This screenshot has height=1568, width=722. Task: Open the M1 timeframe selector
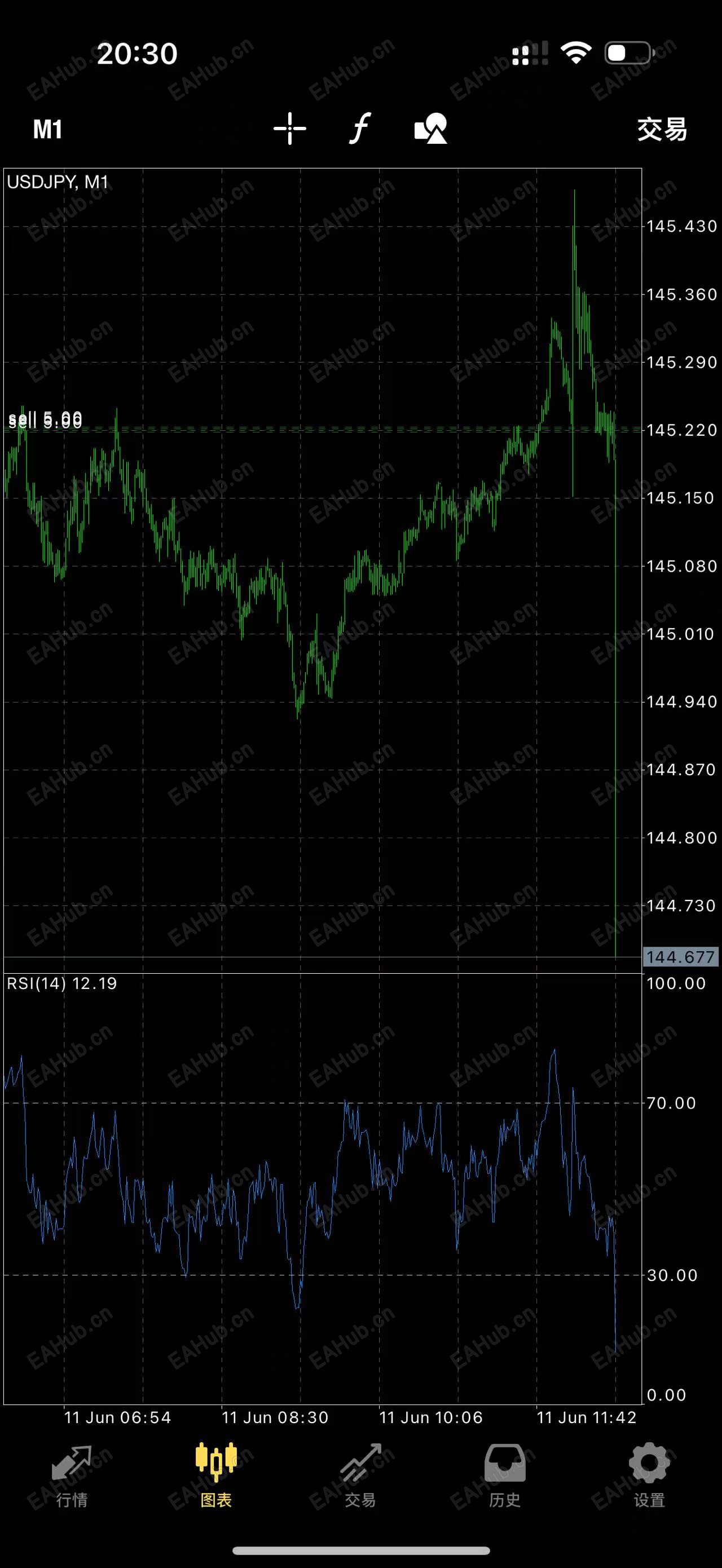(x=47, y=129)
